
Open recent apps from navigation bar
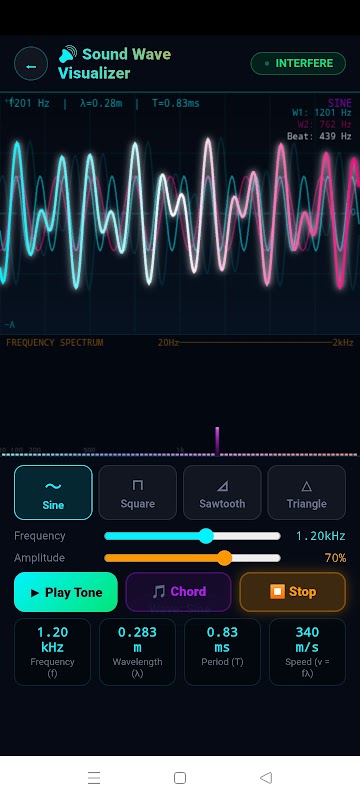pos(94,778)
